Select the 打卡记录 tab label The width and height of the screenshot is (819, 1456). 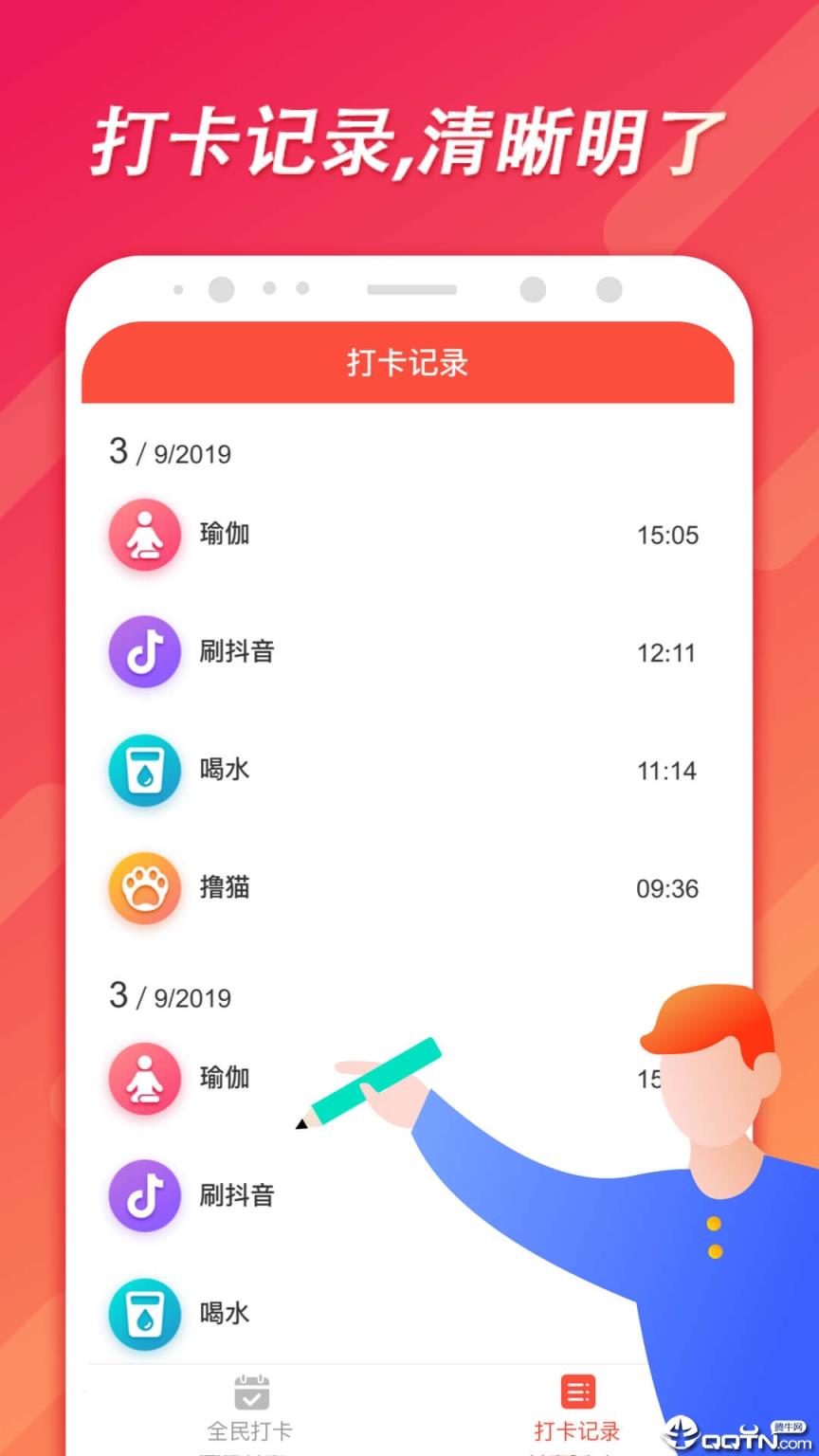tap(578, 1431)
